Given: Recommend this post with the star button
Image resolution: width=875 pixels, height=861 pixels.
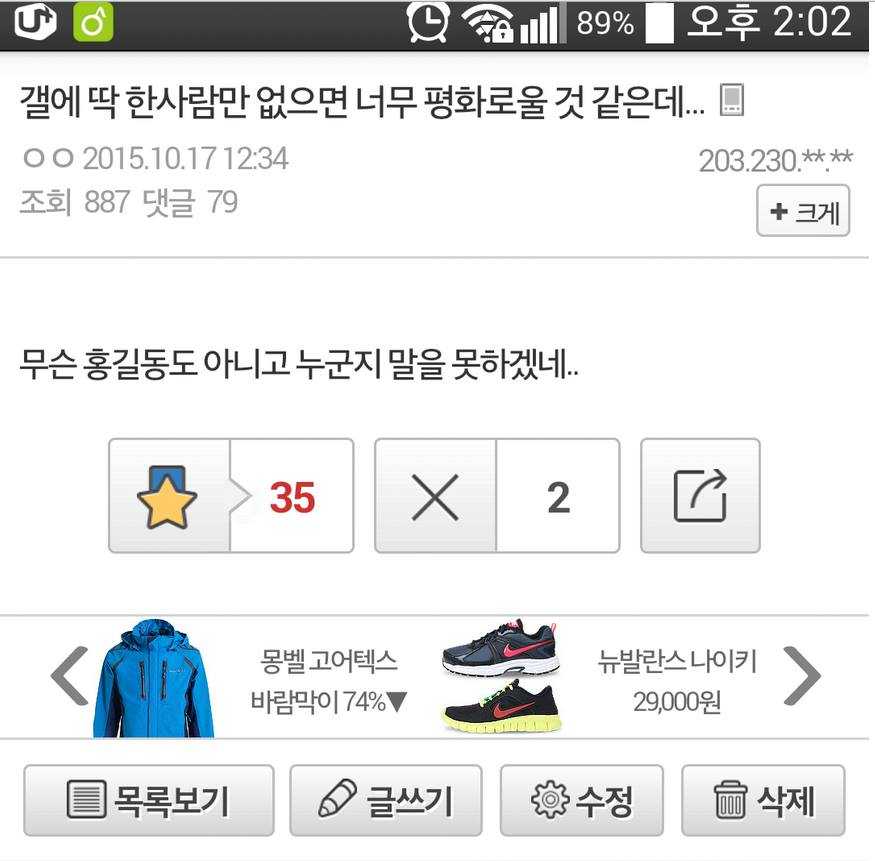Looking at the screenshot, I should 169,496.
